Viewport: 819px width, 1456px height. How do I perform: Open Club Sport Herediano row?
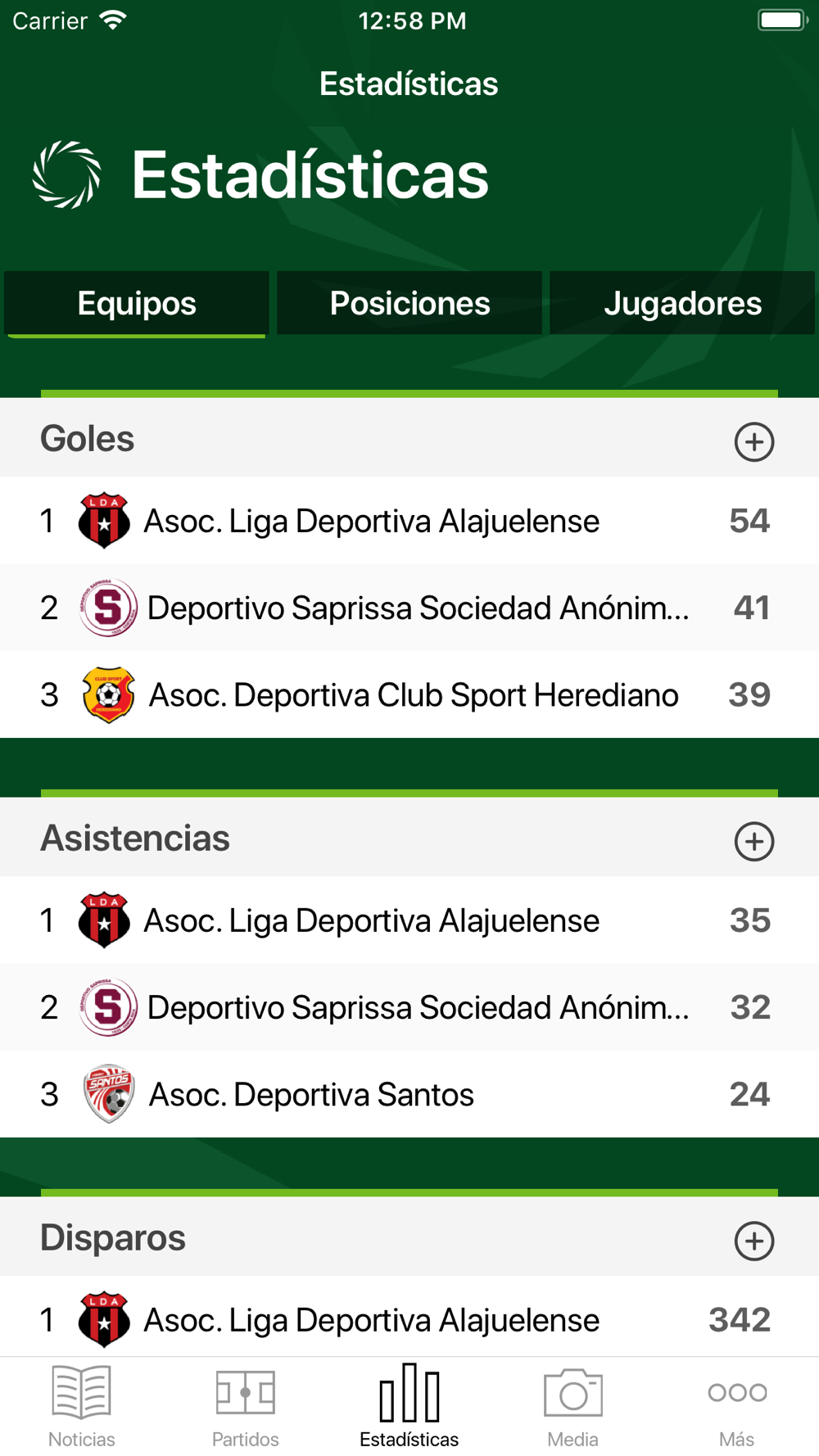click(409, 694)
